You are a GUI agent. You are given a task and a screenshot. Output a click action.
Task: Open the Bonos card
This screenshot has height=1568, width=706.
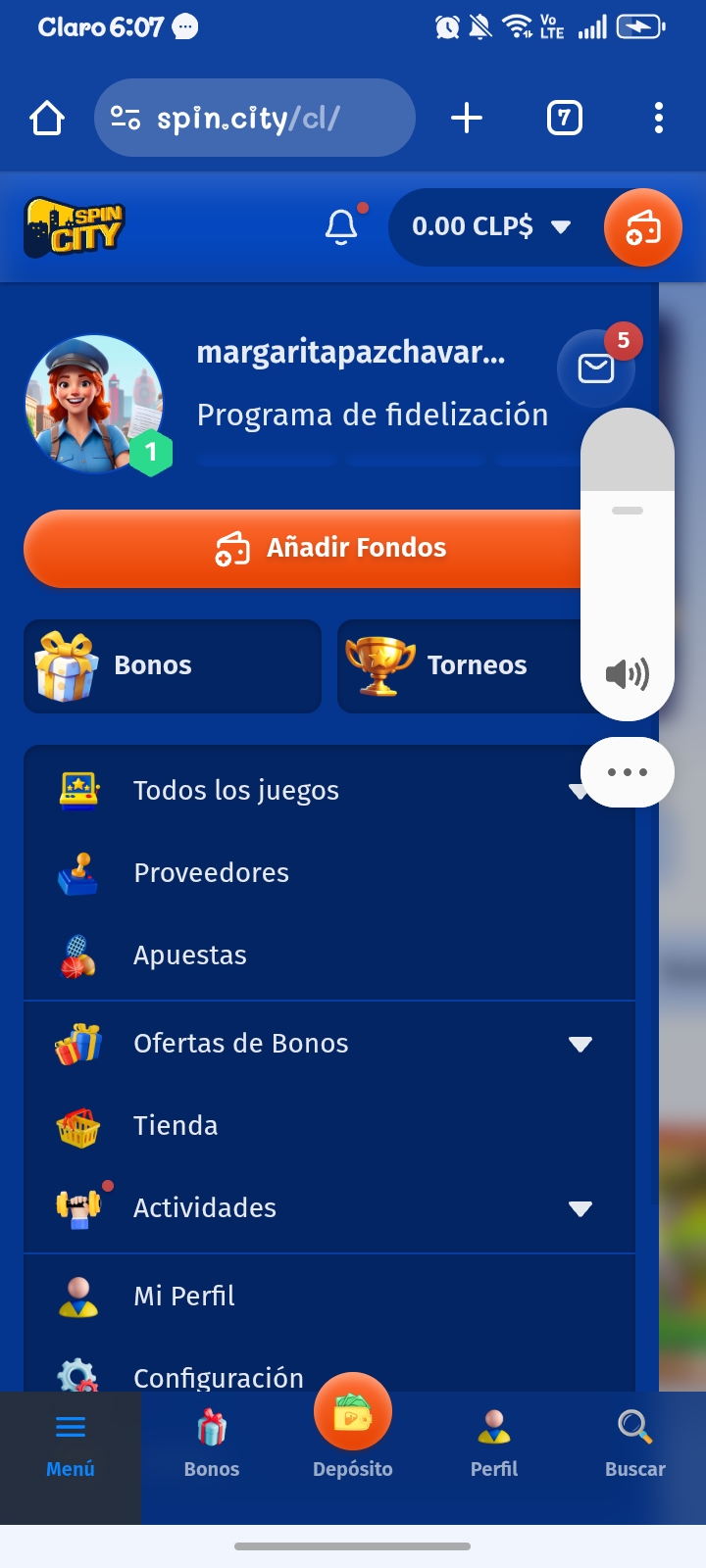pyautogui.click(x=173, y=665)
